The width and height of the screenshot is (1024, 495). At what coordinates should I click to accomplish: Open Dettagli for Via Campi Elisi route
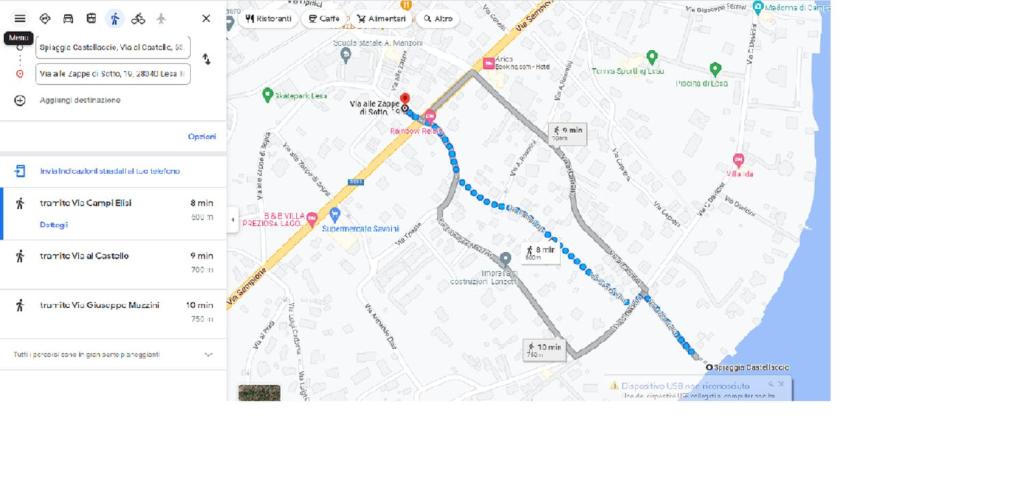pyautogui.click(x=53, y=224)
